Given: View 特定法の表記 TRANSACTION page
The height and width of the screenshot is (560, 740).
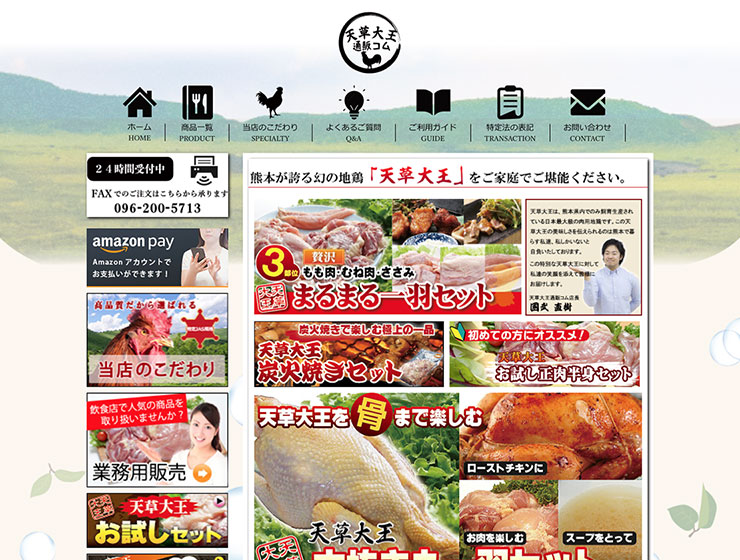Looking at the screenshot, I should [510, 115].
